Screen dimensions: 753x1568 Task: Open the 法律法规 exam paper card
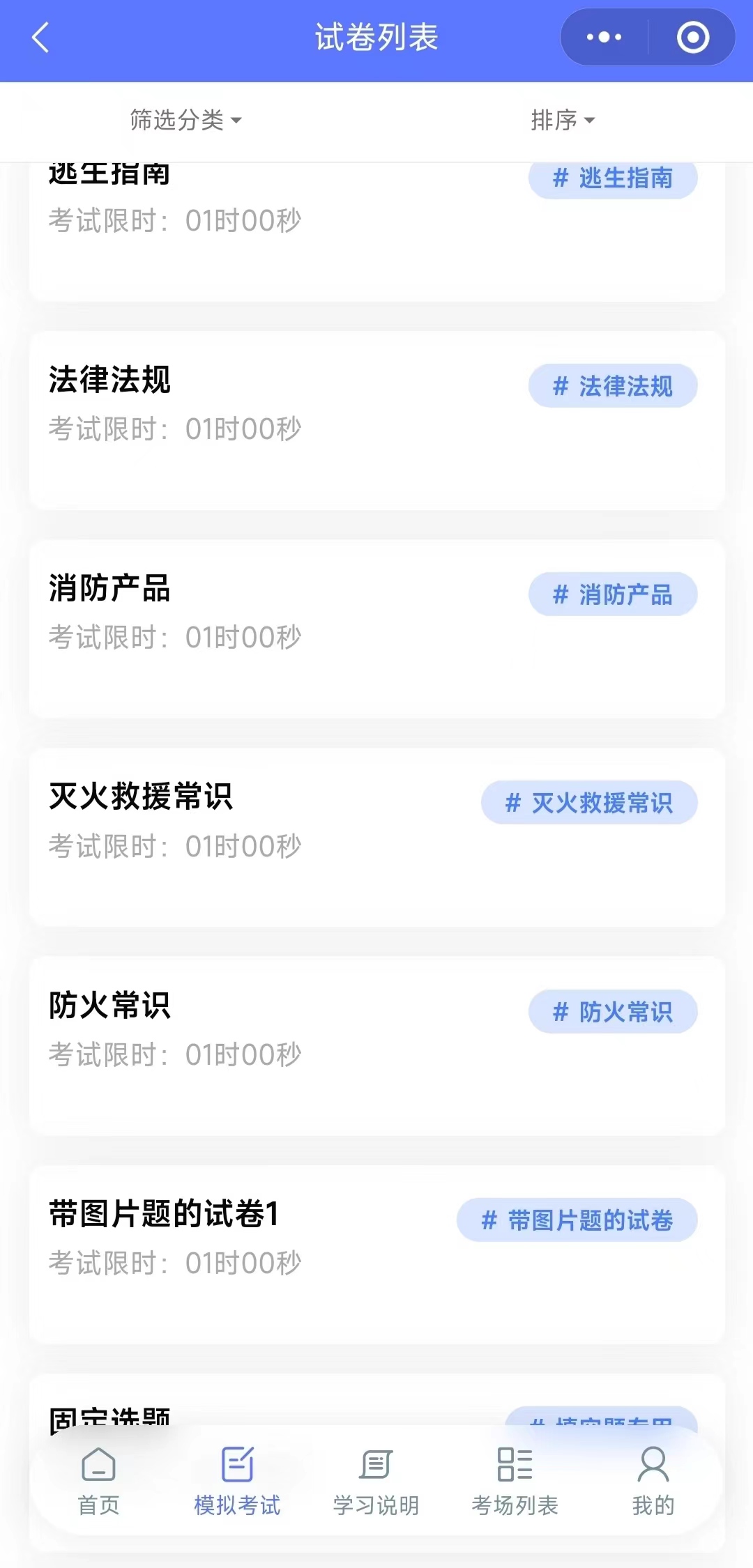coord(376,420)
